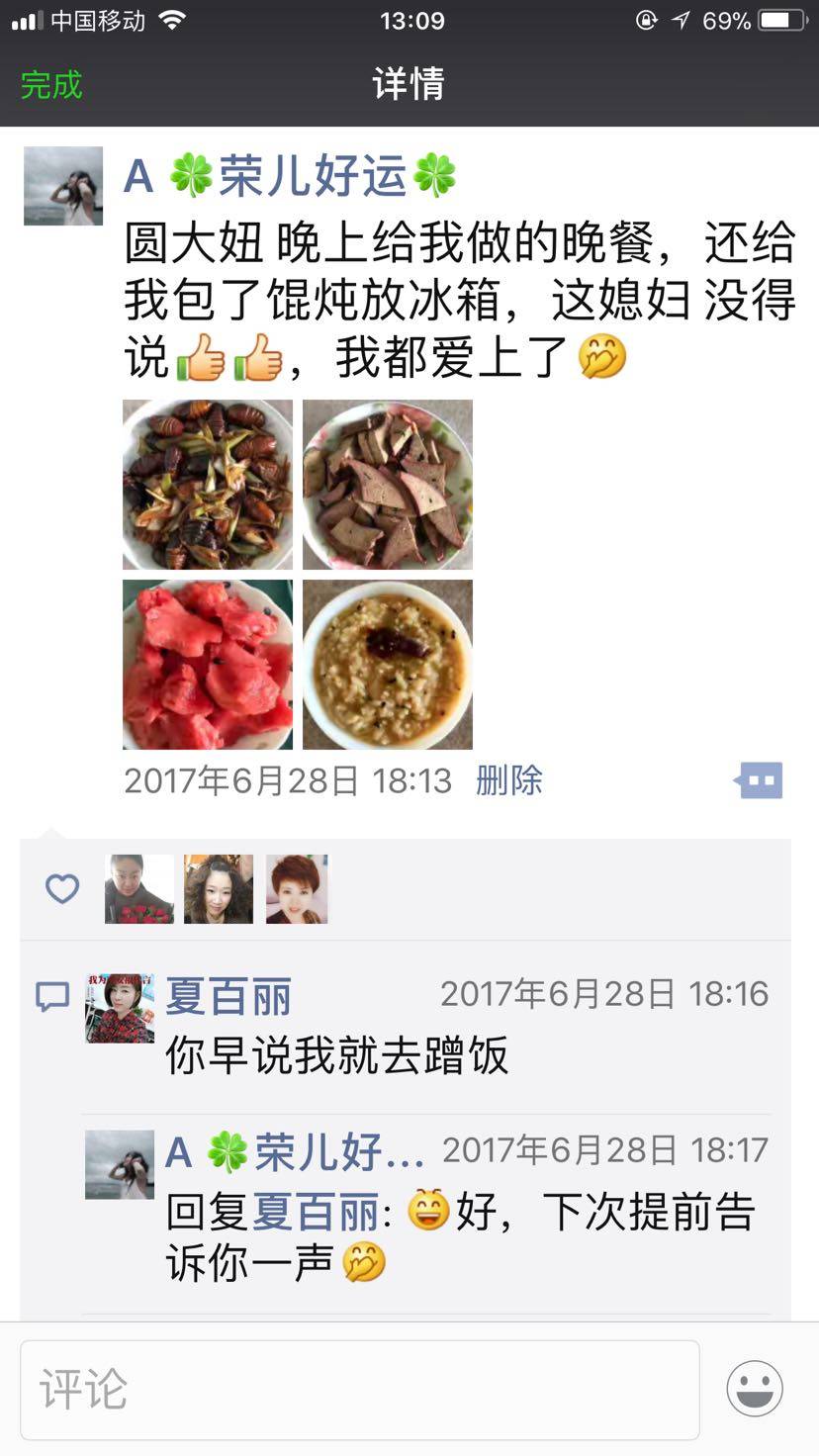View the watermelon photo

pyautogui.click(x=208, y=665)
